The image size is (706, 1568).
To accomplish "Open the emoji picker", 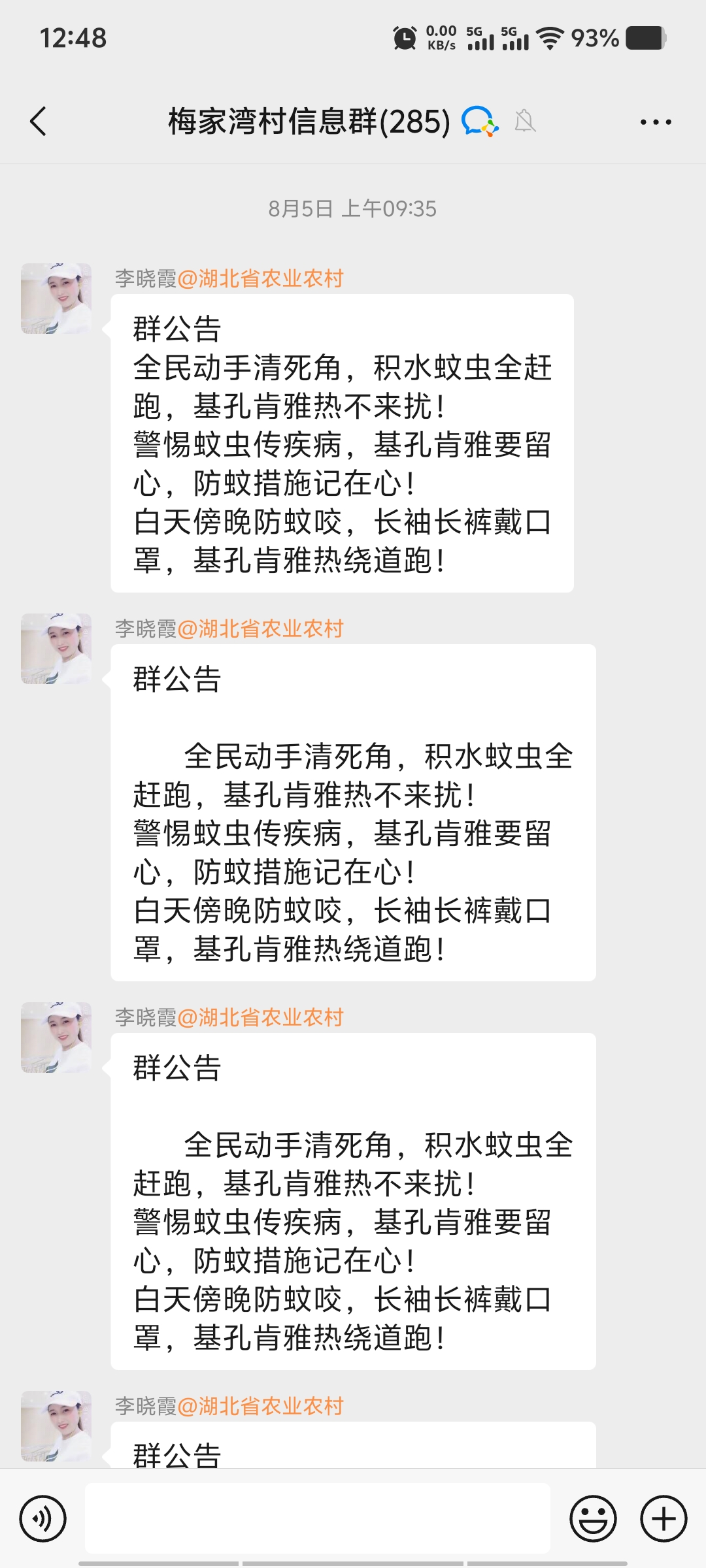I will click(x=593, y=1518).
